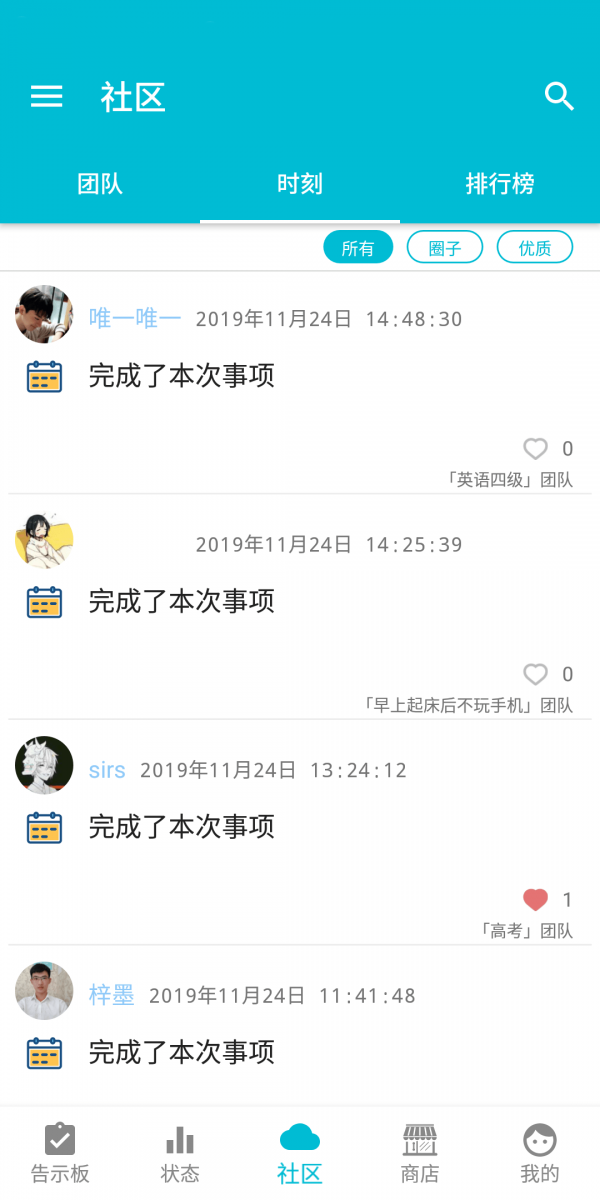Tap the 社区 bottom navigation tab
This screenshot has height=1200, width=600.
(x=300, y=1153)
